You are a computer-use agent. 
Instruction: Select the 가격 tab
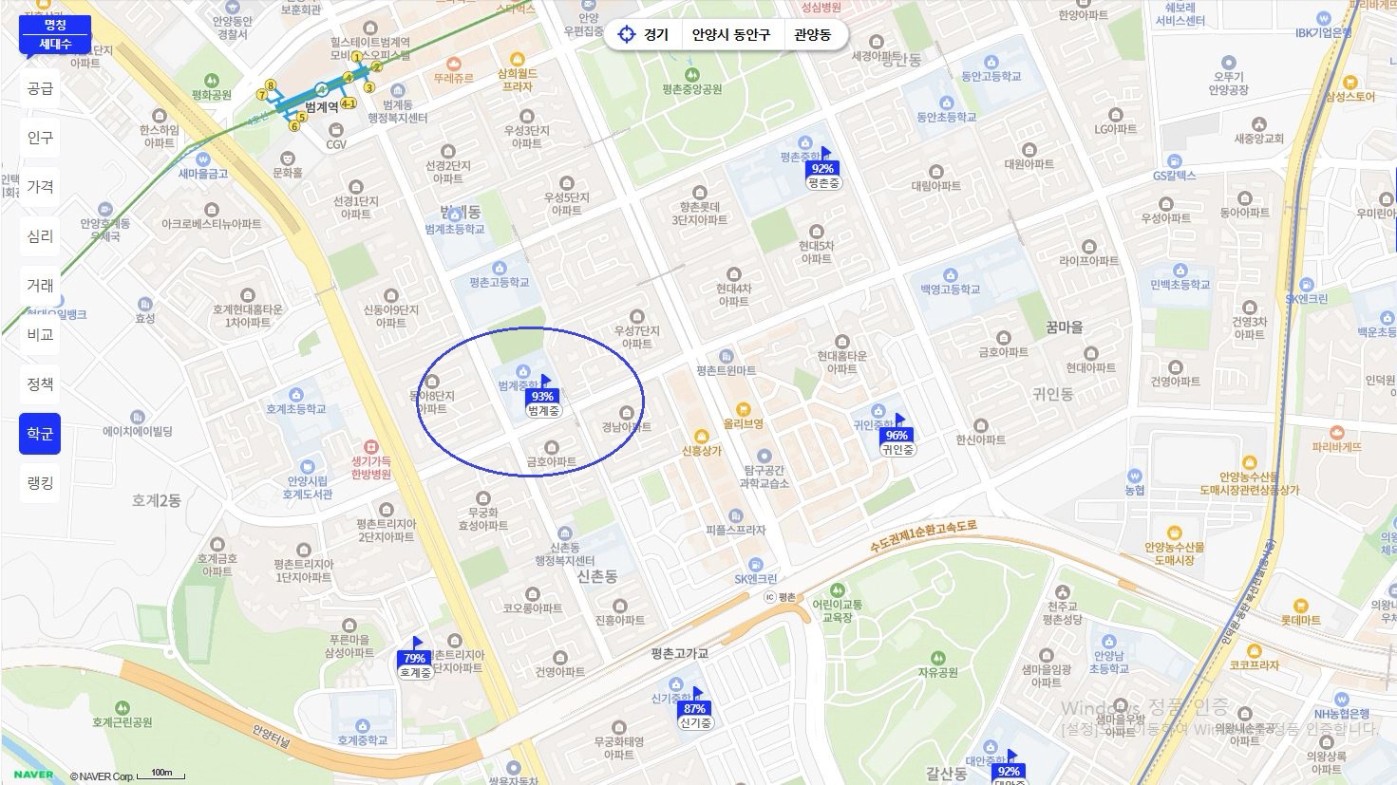(40, 187)
